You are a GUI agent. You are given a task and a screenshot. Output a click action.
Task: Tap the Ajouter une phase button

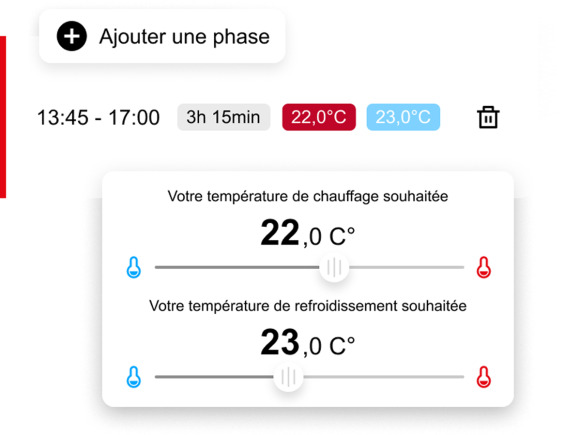[162, 36]
